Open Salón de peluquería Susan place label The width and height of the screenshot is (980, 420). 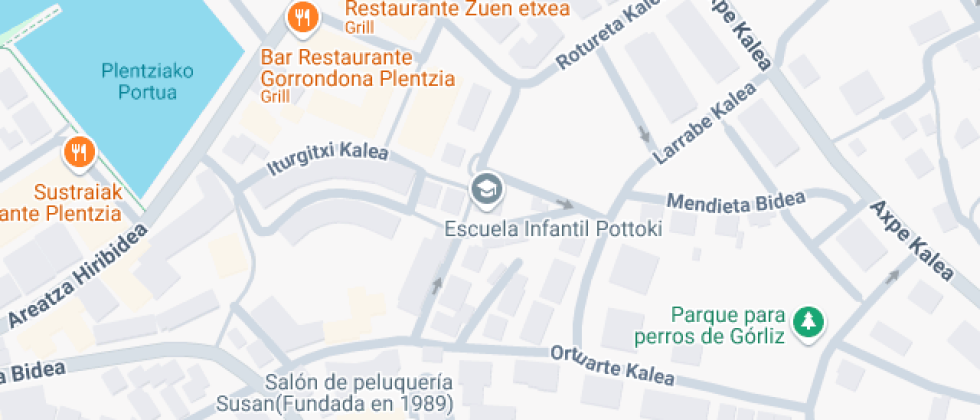coord(359,394)
